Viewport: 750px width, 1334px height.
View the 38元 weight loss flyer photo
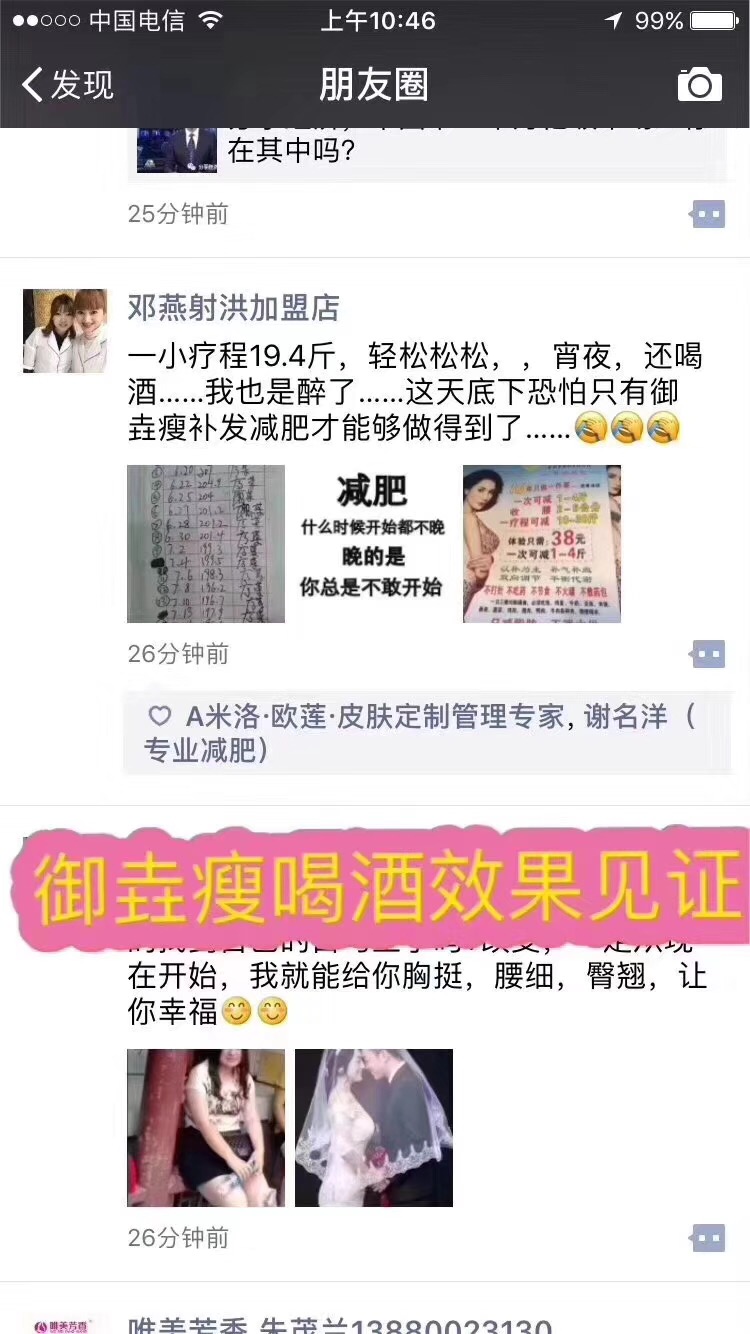[x=542, y=544]
